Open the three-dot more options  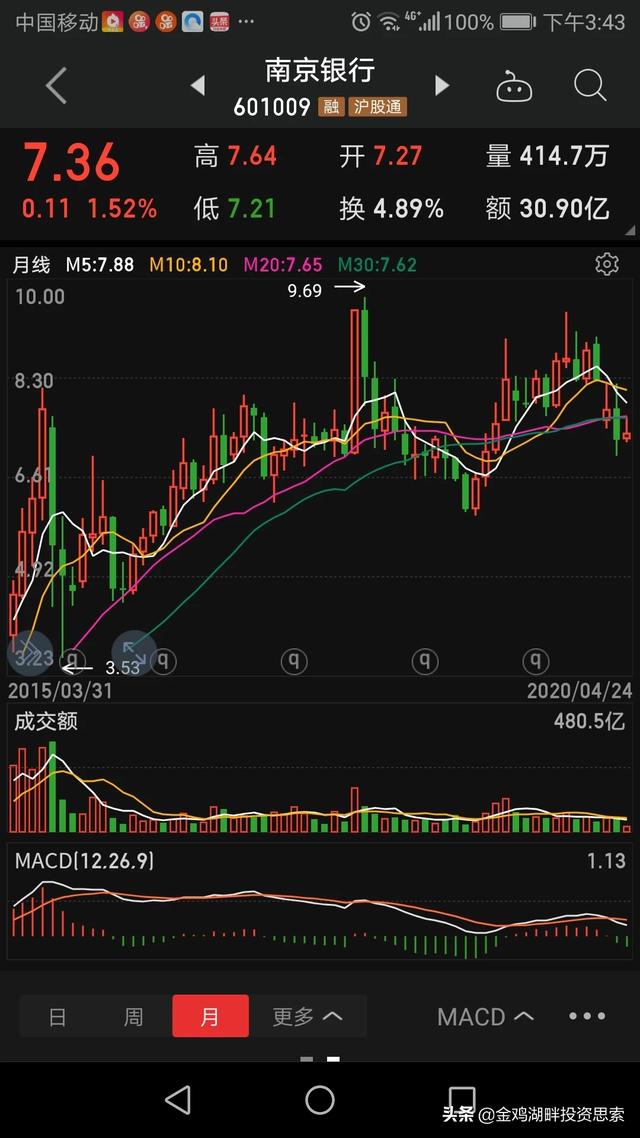point(586,1016)
